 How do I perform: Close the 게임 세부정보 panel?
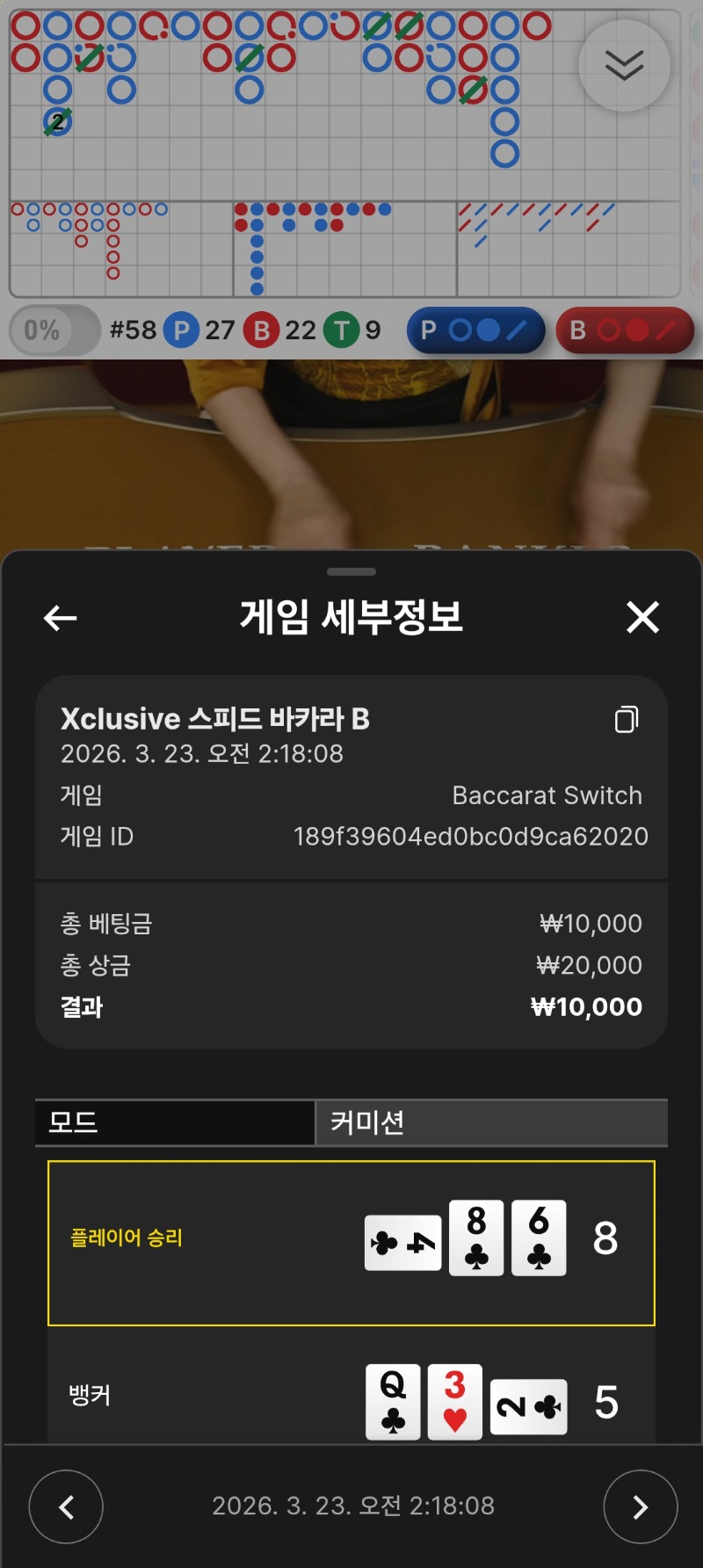642,617
